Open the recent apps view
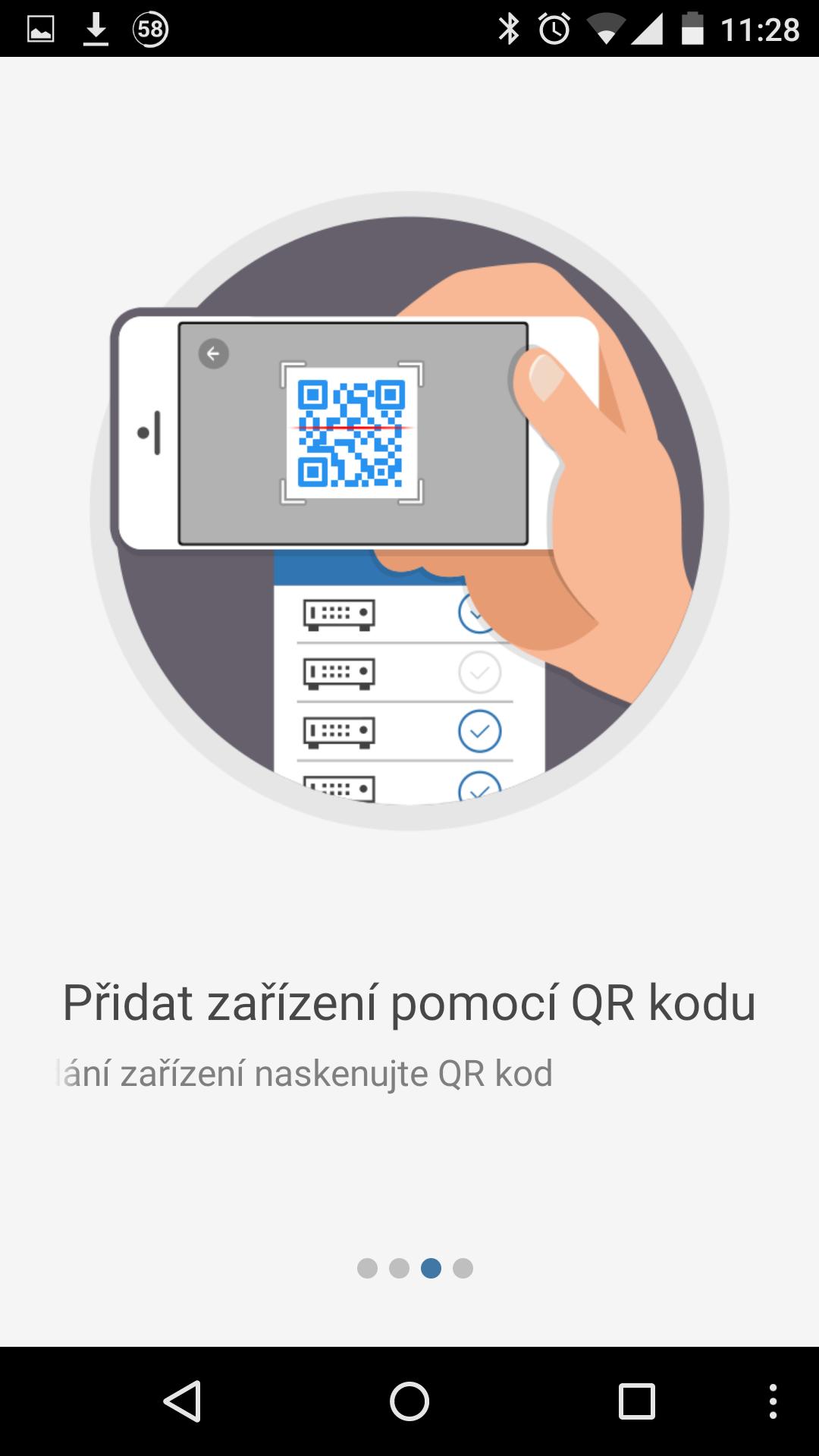The height and width of the screenshot is (1456, 819). [636, 1401]
